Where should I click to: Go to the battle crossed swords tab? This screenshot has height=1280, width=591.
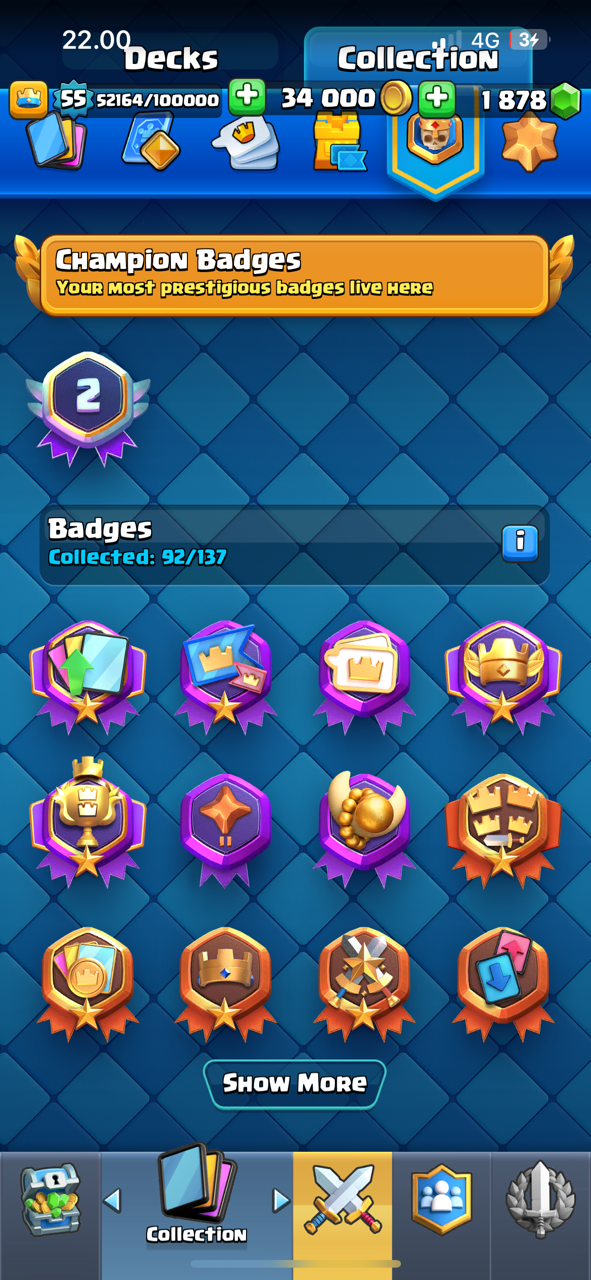(342, 1199)
